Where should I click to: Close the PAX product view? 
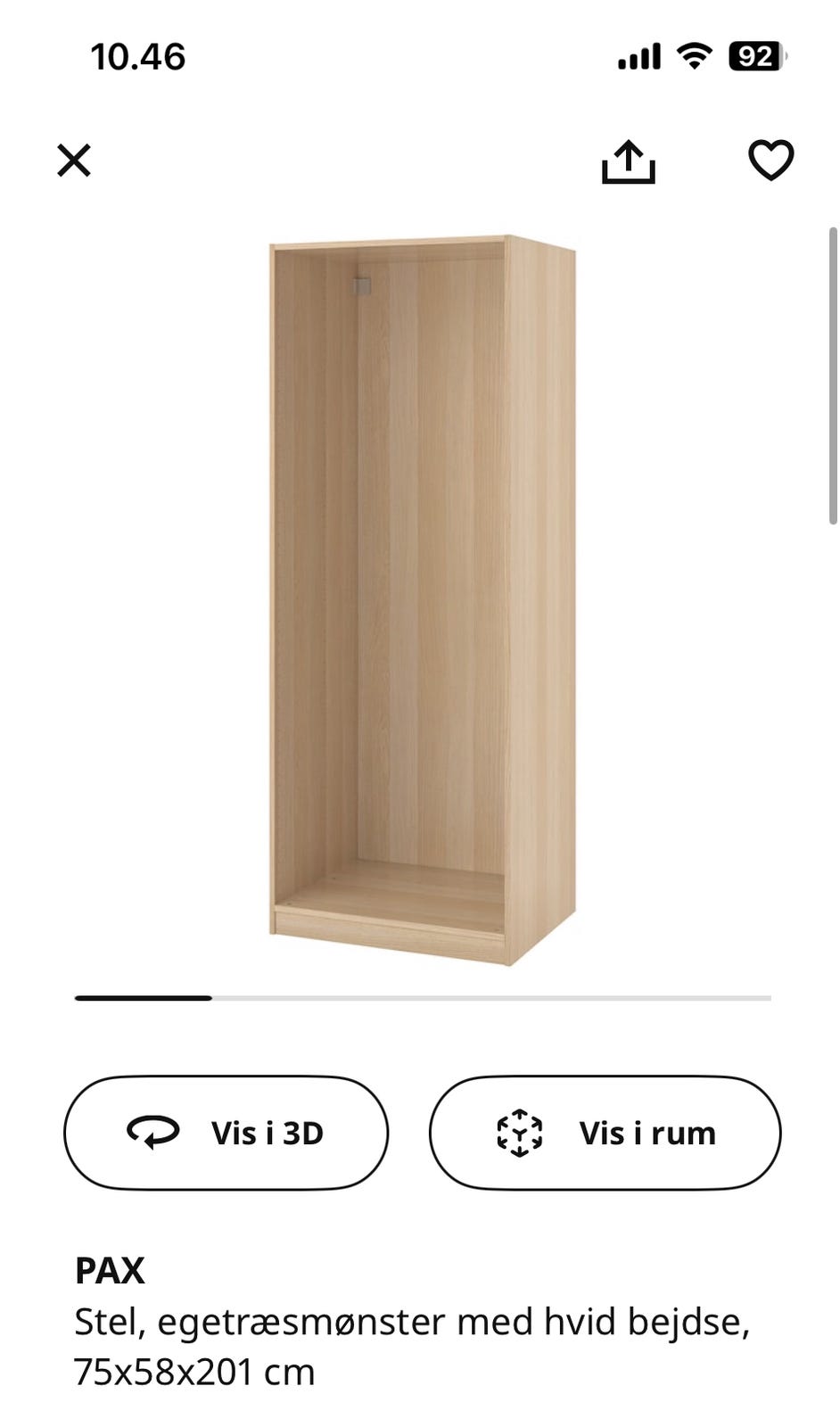point(74,161)
